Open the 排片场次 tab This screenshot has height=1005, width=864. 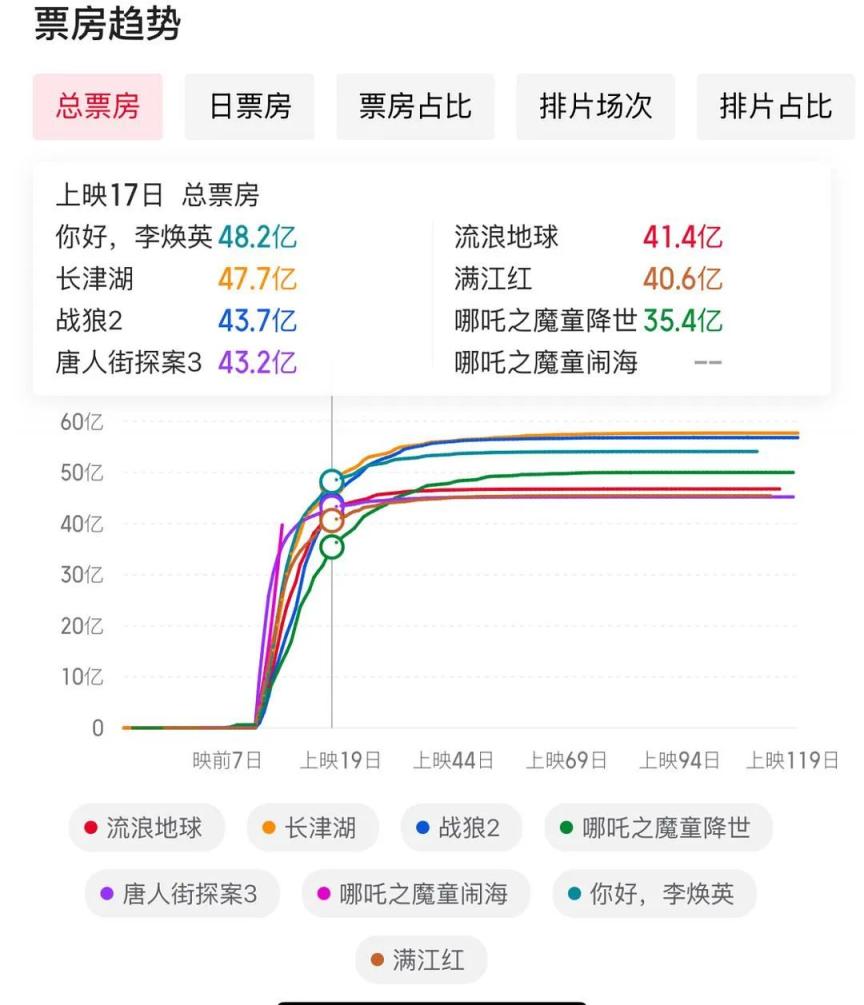[595, 107]
